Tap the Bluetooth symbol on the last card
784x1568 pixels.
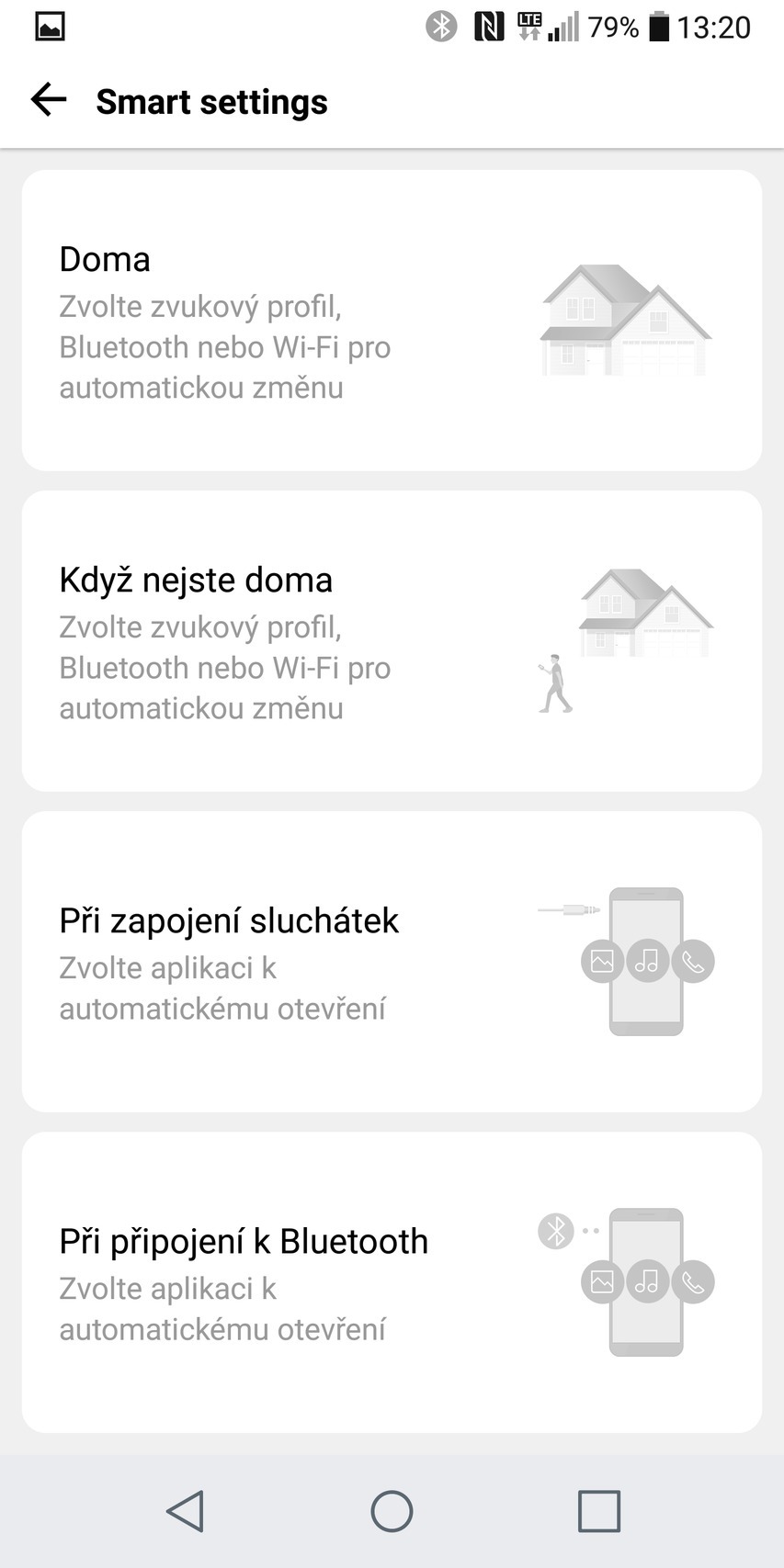[555, 1231]
